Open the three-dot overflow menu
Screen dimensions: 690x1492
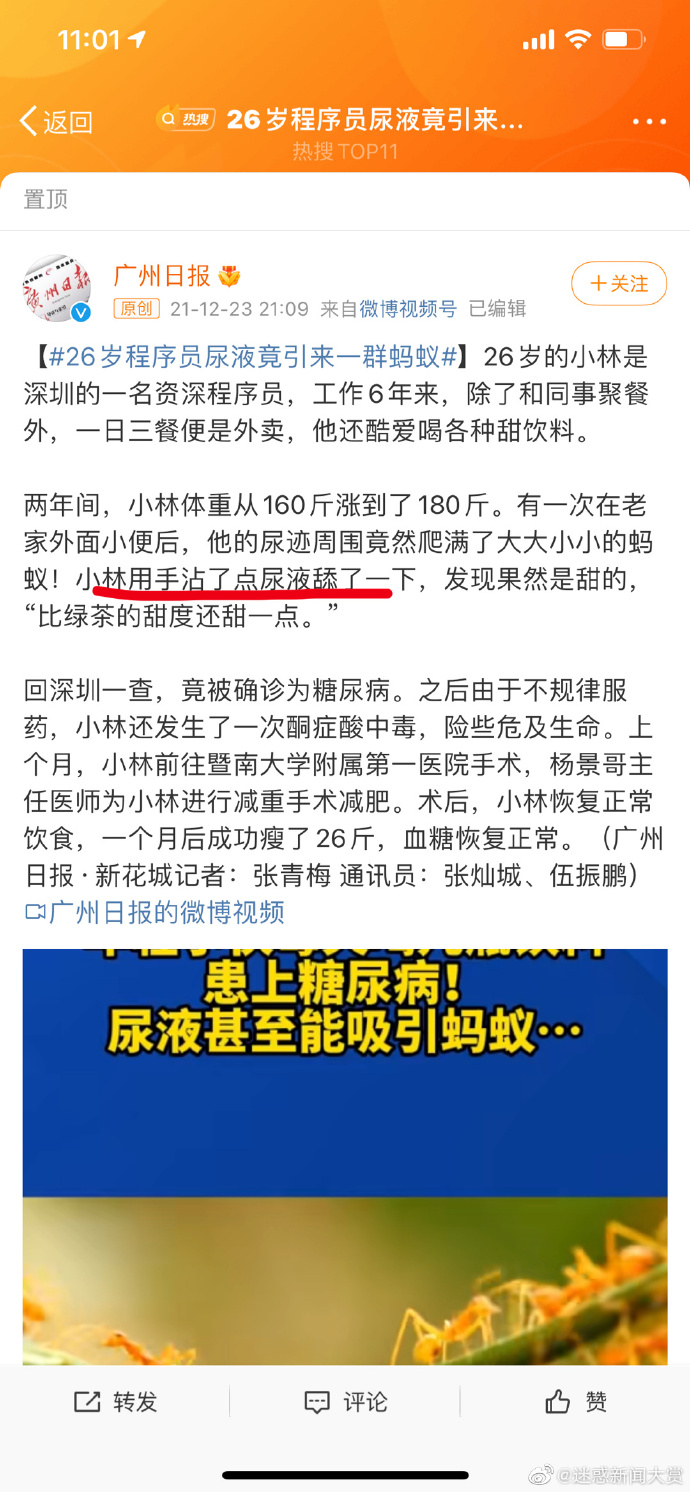pyautogui.click(x=649, y=122)
